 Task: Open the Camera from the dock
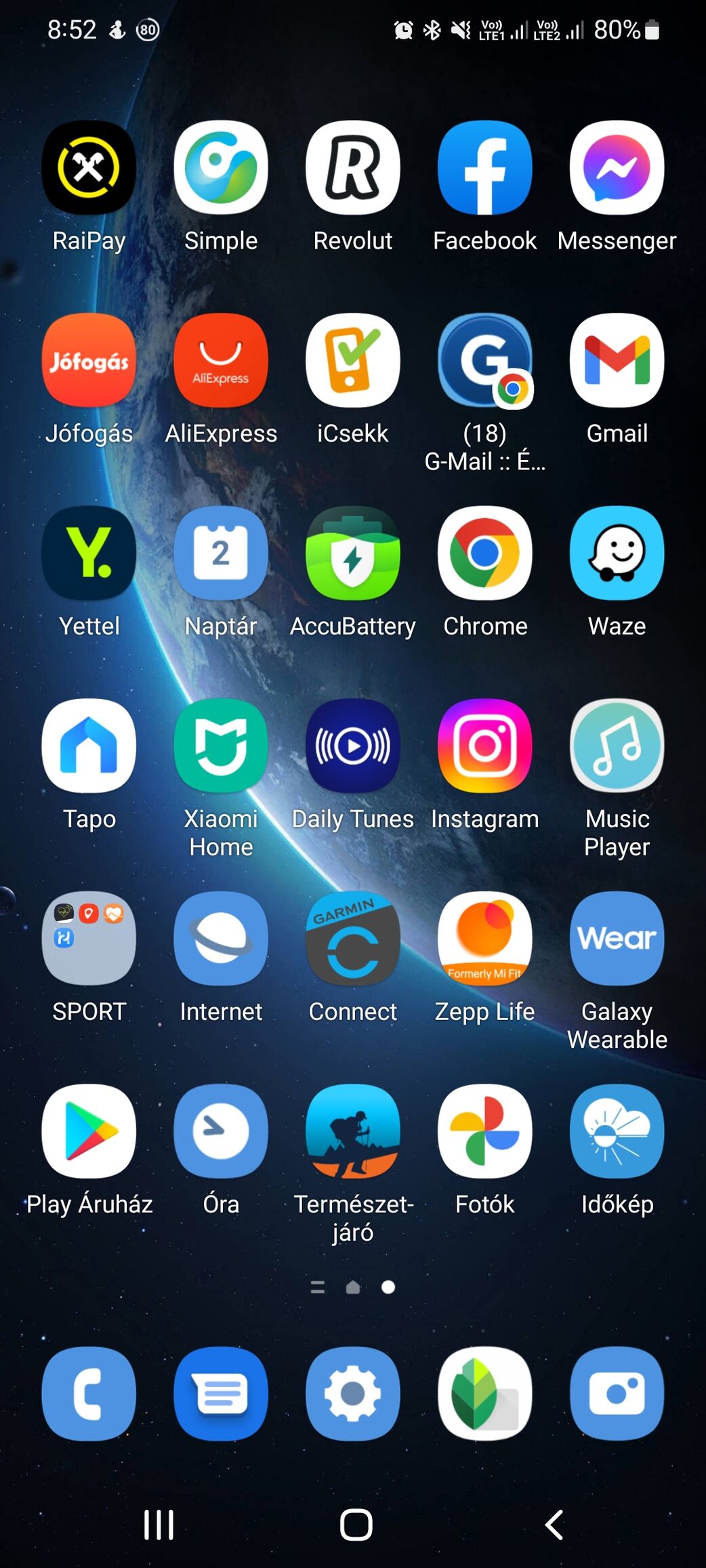617,1393
